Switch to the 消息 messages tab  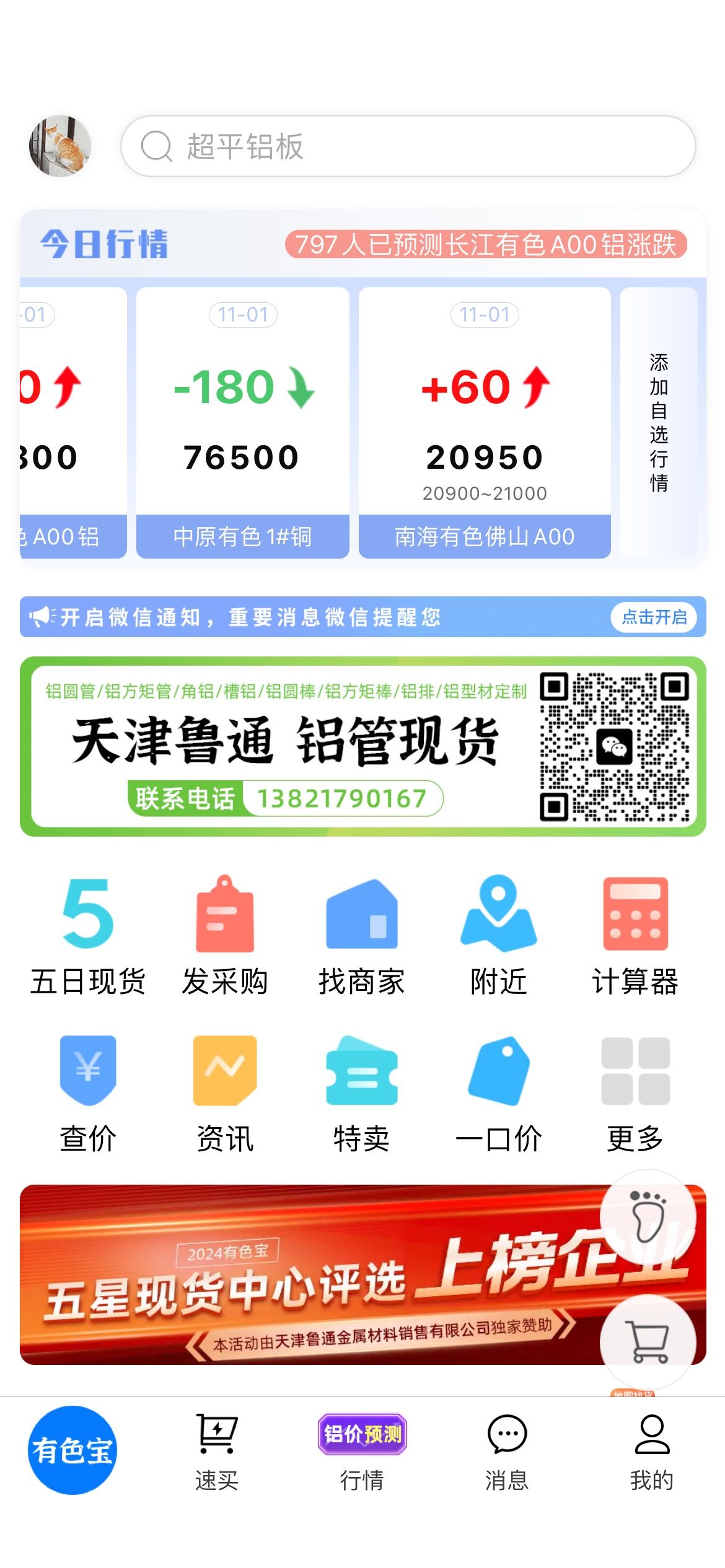pyautogui.click(x=507, y=1452)
